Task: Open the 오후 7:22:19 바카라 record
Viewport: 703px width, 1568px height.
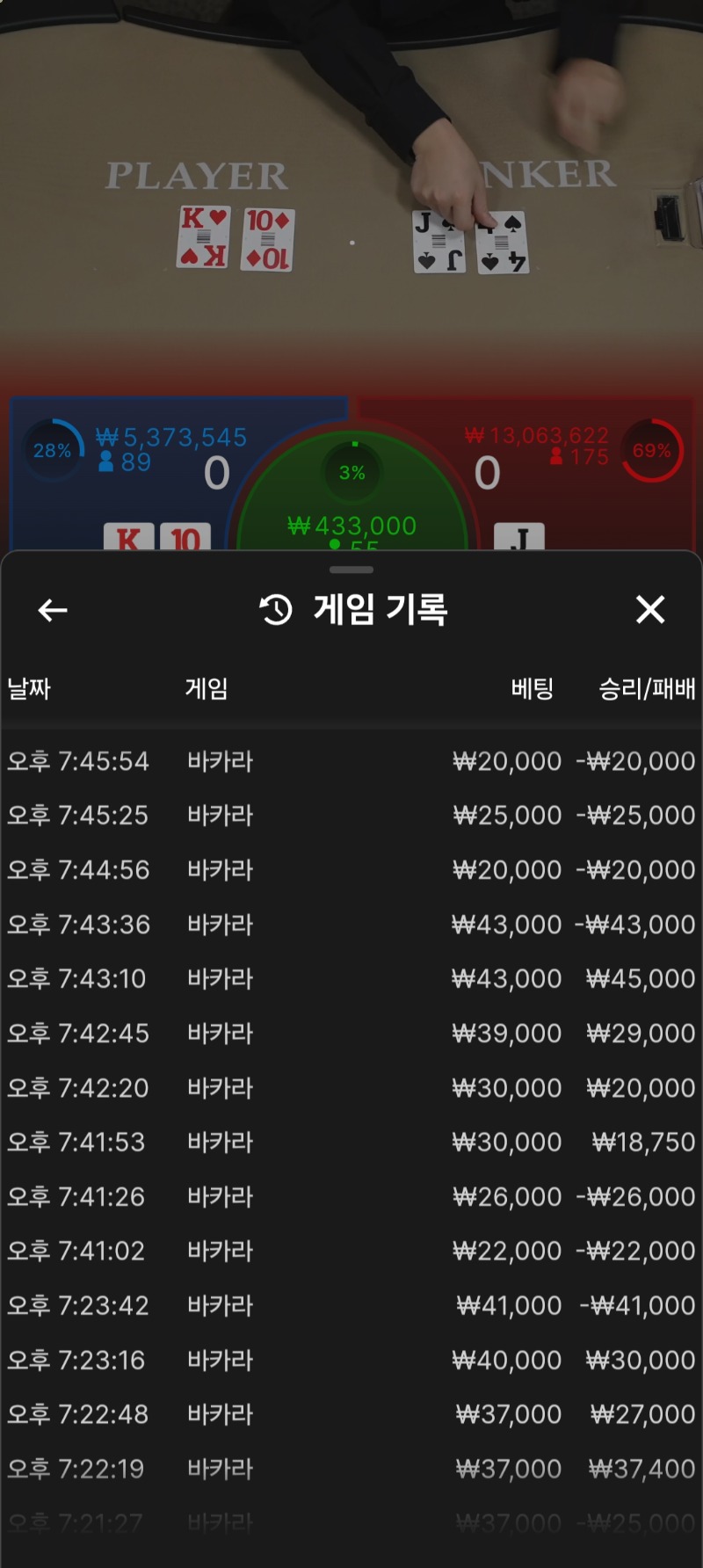Action: click(x=351, y=1470)
